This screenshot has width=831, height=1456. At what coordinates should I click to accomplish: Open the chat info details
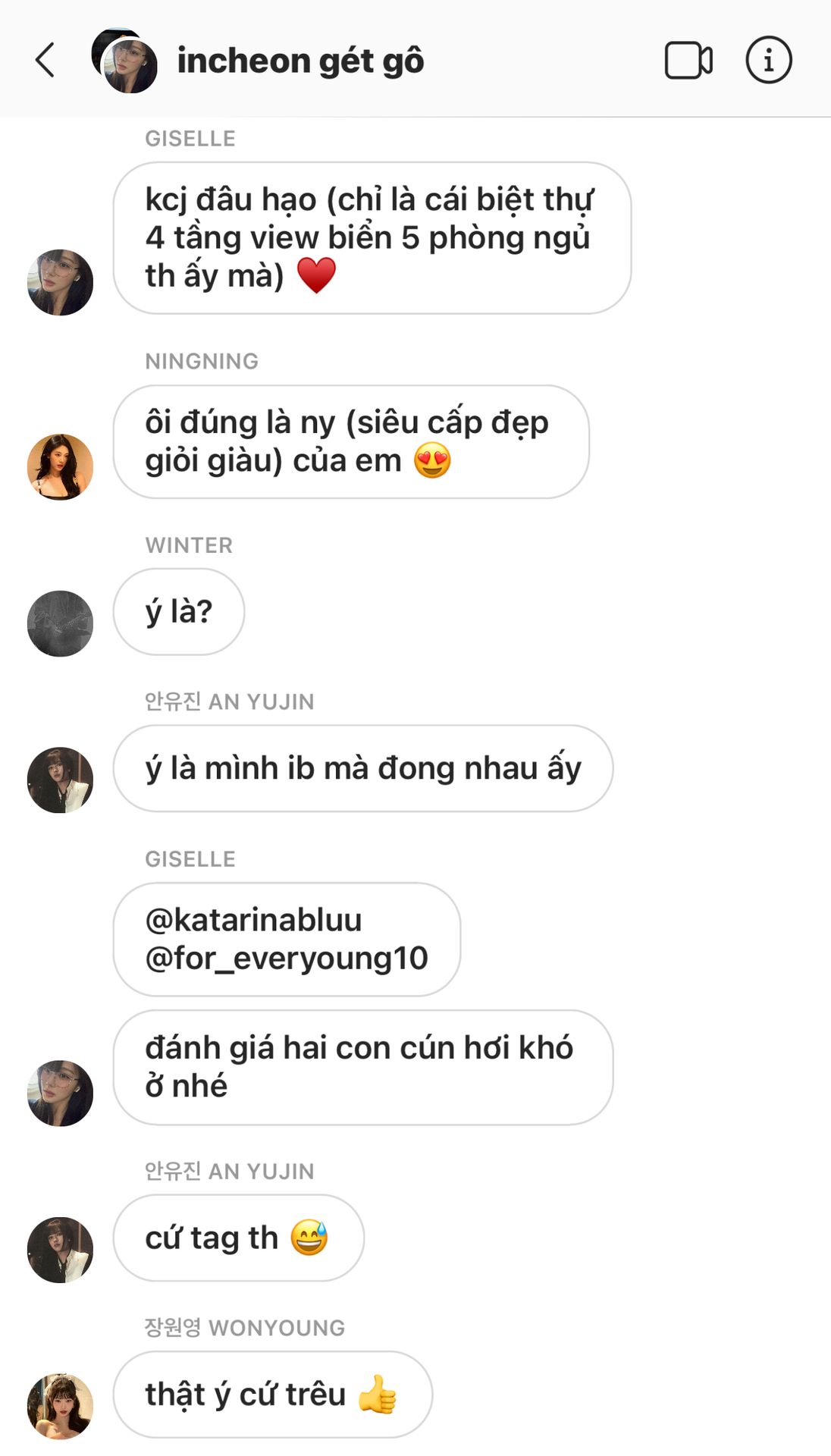[768, 60]
